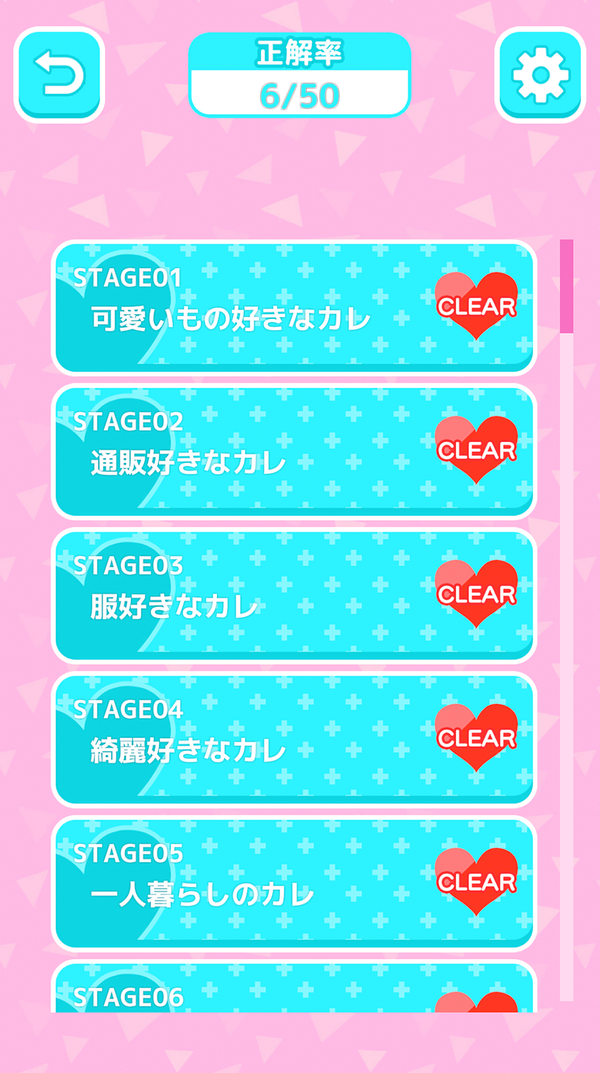This screenshot has width=600, height=1073.
Task: Select STAGE02 通販好きなカレ
Action: tap(294, 452)
